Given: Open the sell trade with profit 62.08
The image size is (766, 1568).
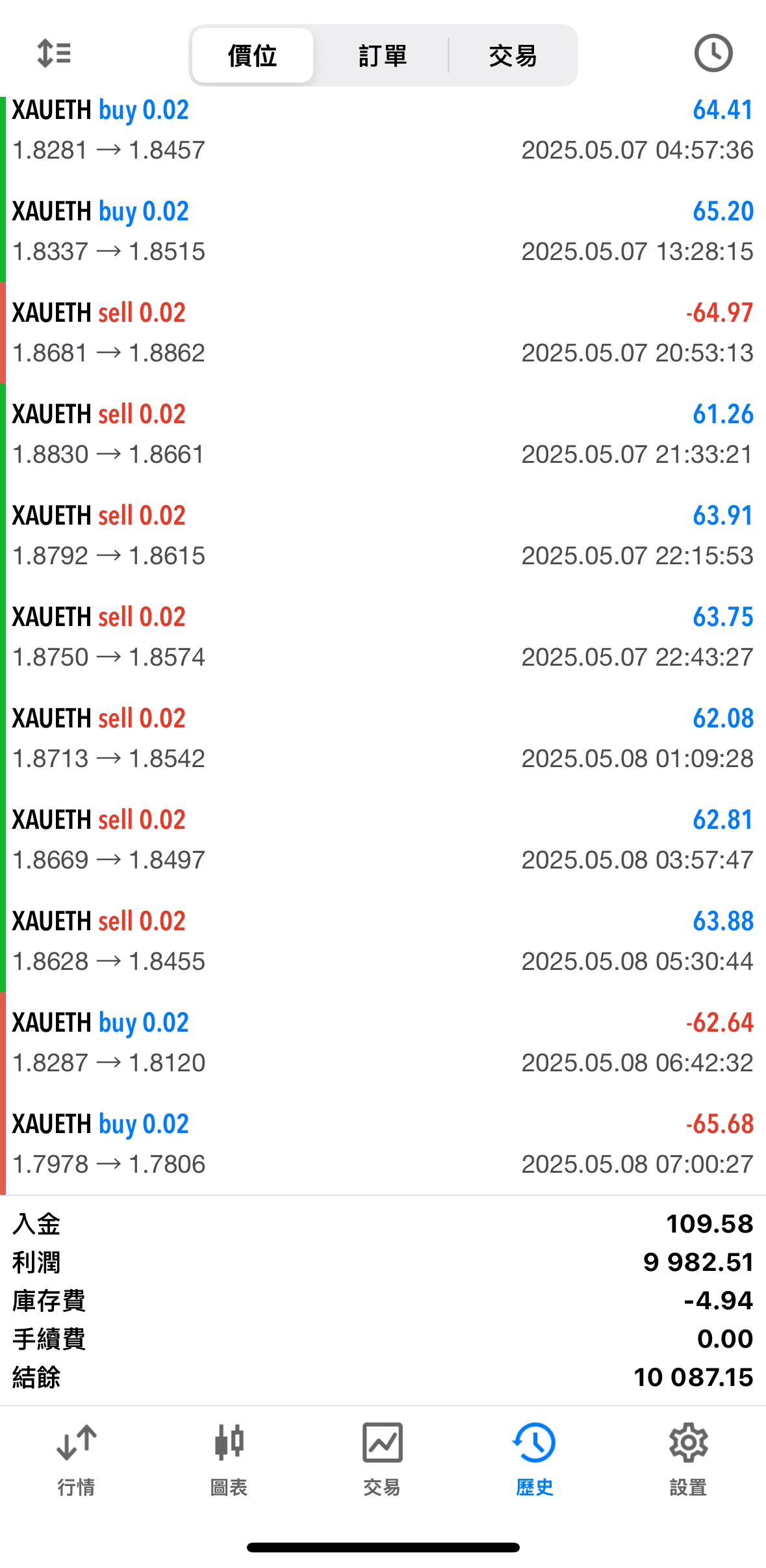Looking at the screenshot, I should tap(383, 738).
